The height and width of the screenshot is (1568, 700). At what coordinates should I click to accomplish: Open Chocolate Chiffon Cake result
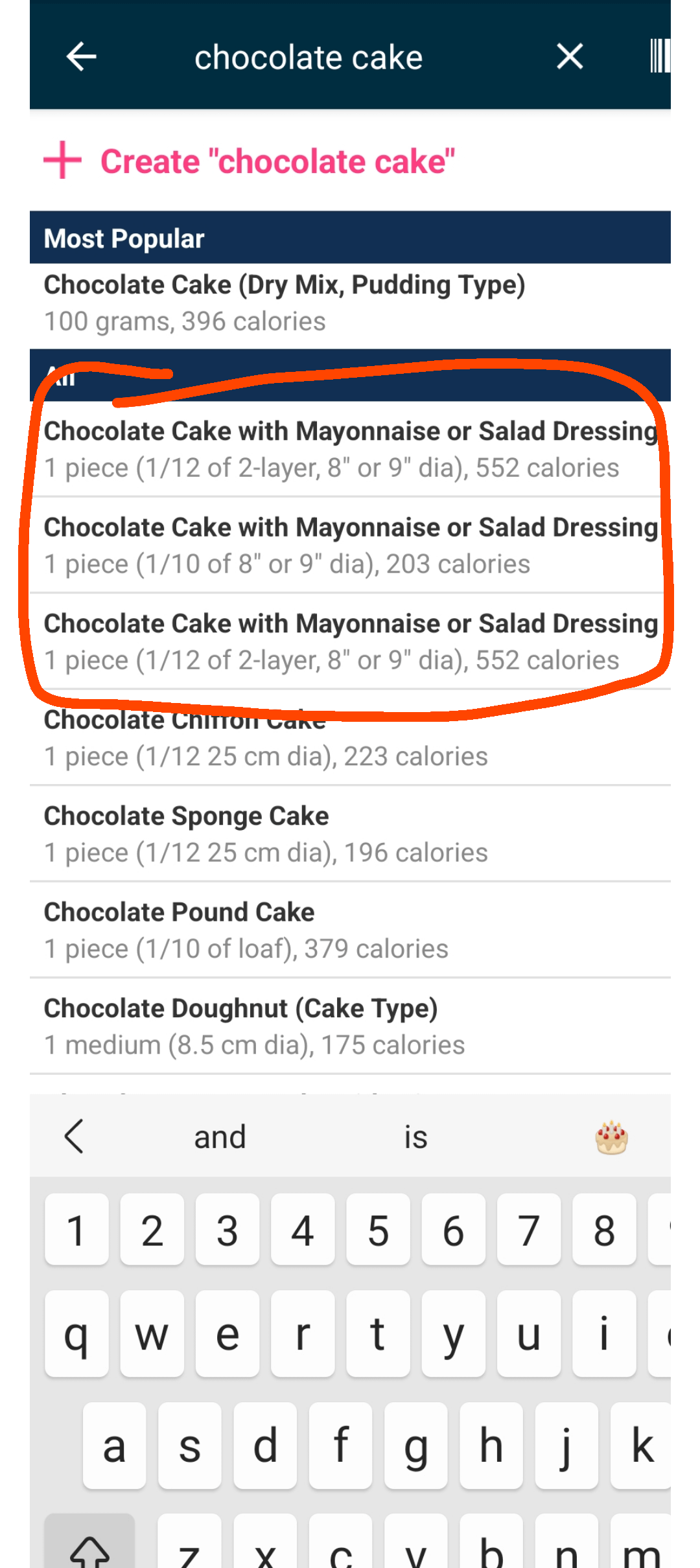coord(350,737)
